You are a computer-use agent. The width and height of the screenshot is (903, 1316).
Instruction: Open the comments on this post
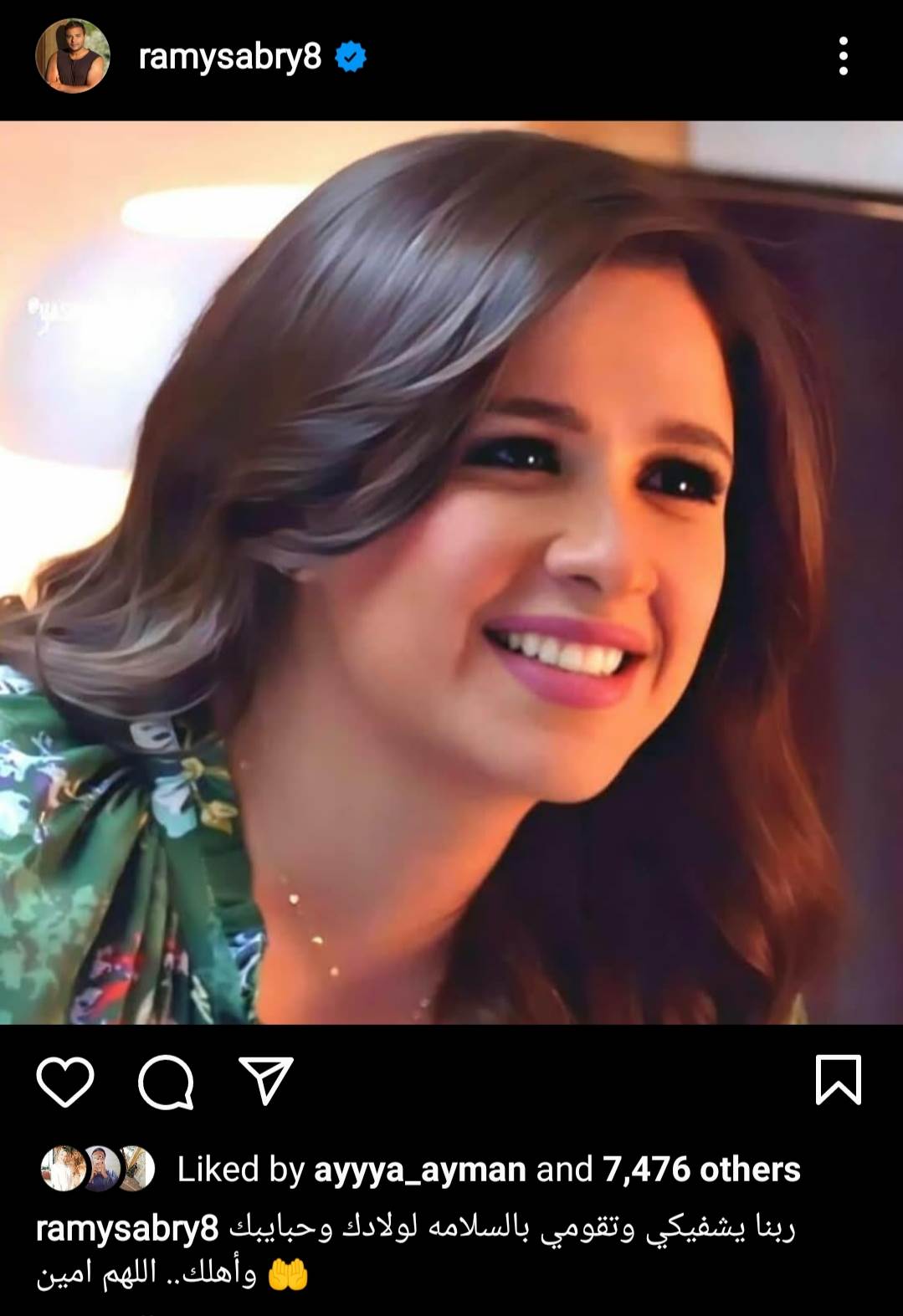[x=166, y=1081]
